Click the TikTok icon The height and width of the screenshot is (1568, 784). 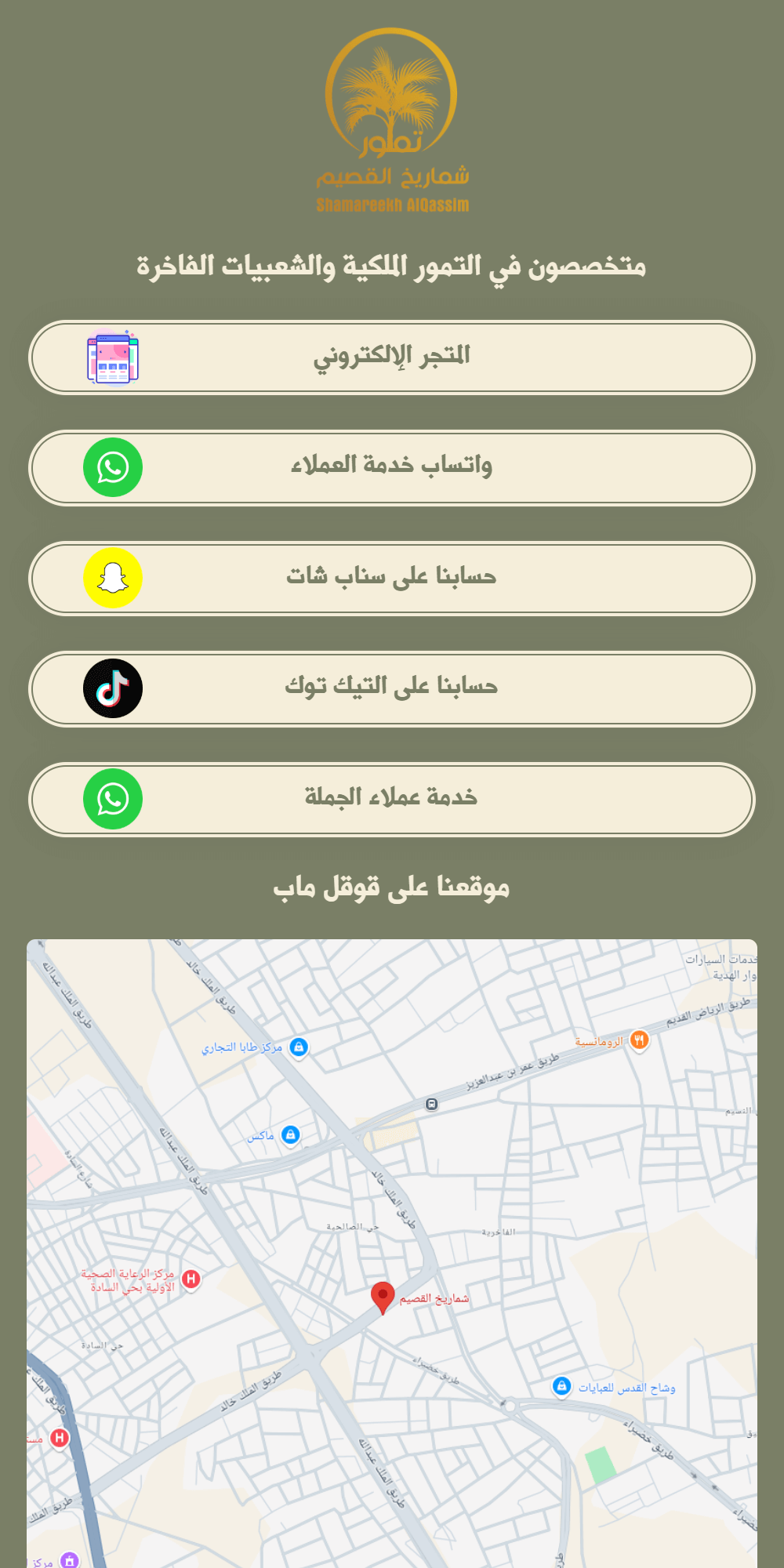[112, 688]
